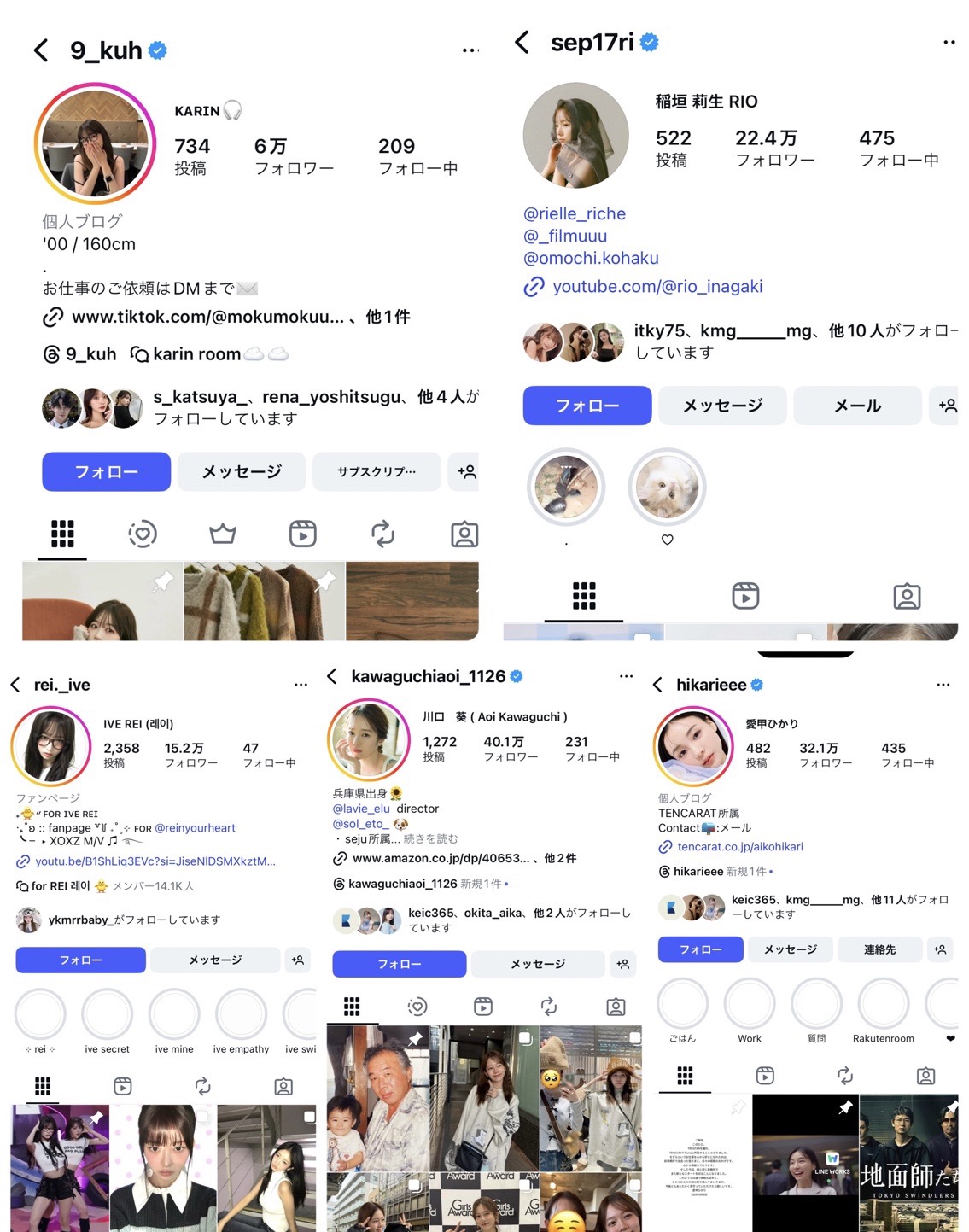The height and width of the screenshot is (1232, 969).
Task: Click the shop crown icon on 9_kuh profile
Action: (223, 533)
